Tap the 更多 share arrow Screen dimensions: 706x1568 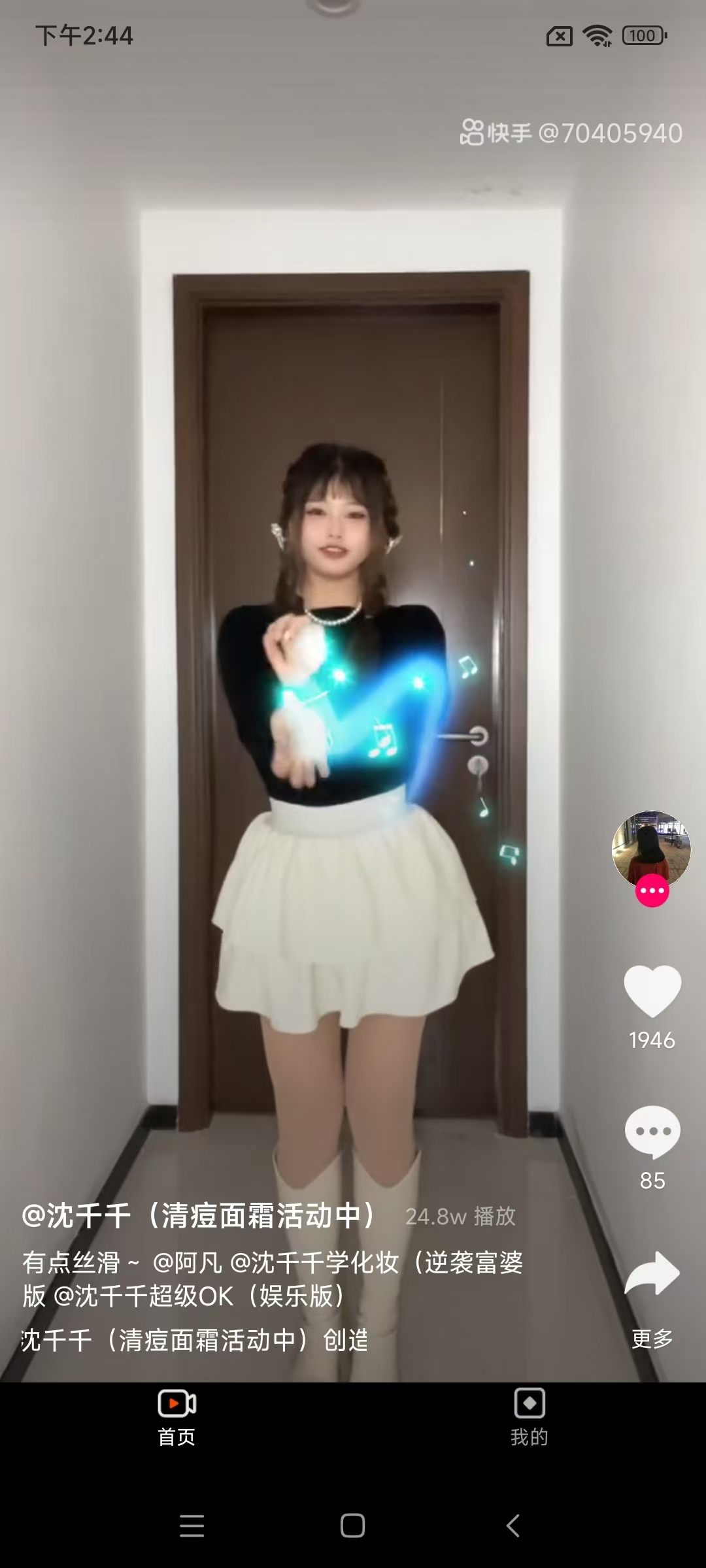pos(652,1274)
